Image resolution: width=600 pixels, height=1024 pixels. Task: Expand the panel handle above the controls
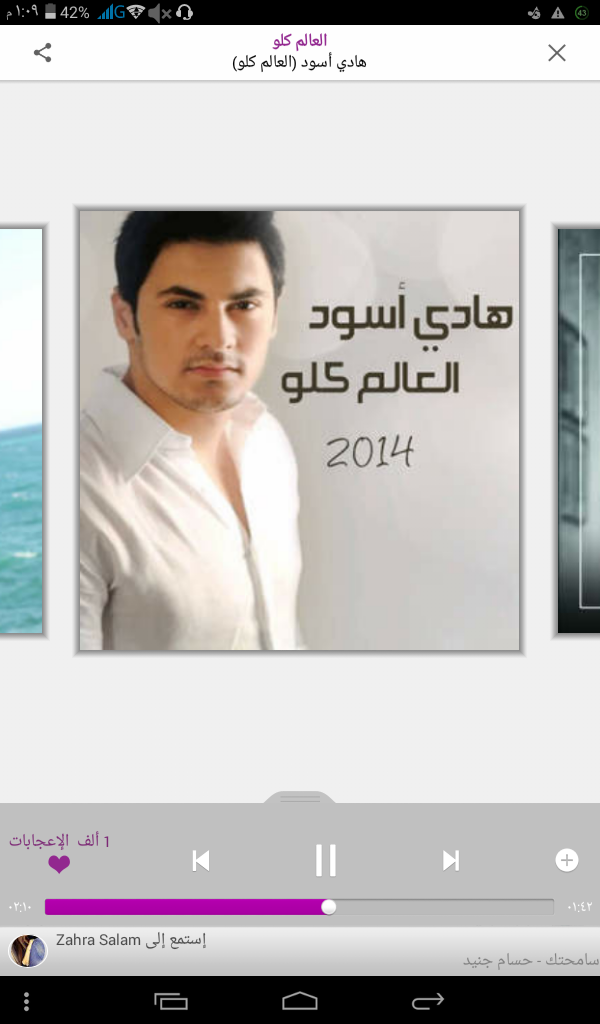[x=300, y=797]
